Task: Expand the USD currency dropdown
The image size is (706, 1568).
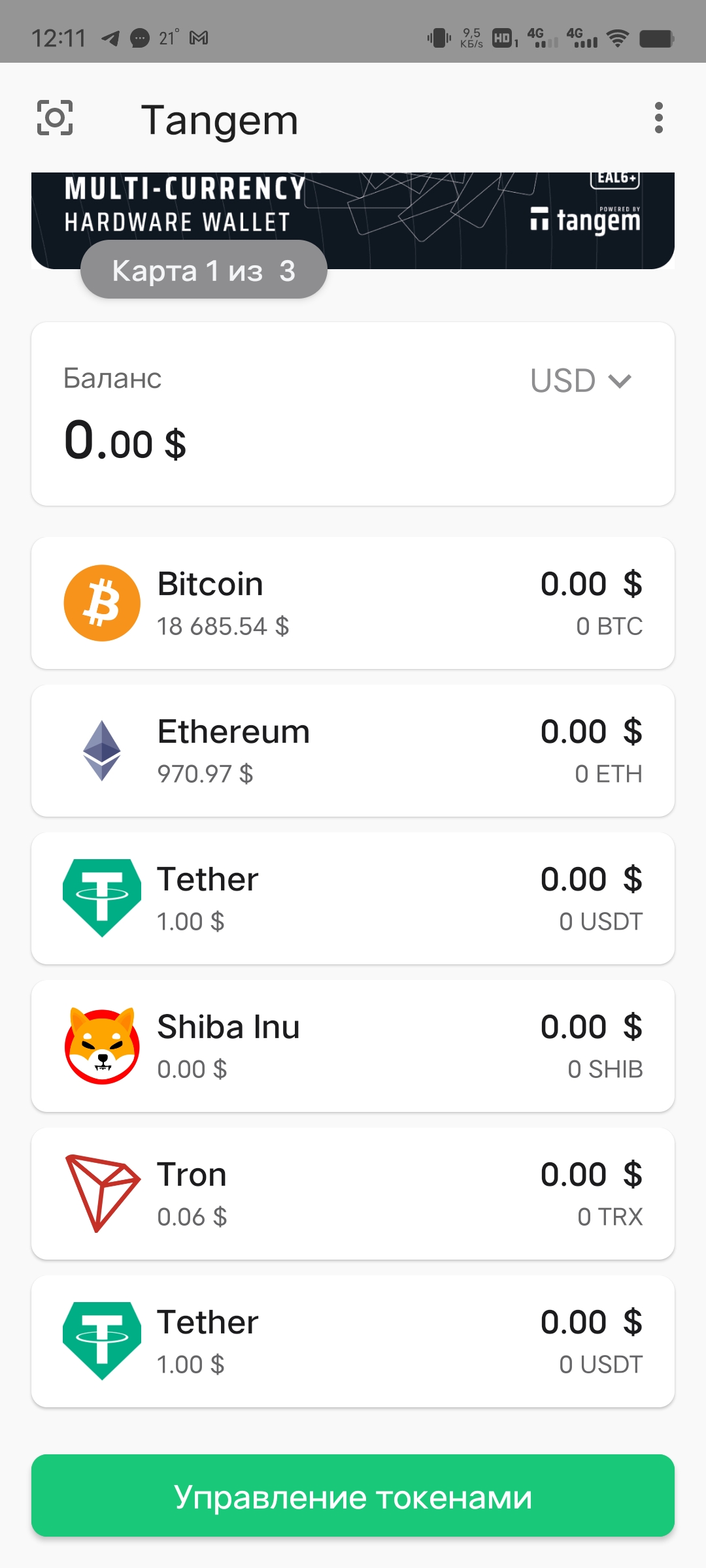Action: pos(581,381)
